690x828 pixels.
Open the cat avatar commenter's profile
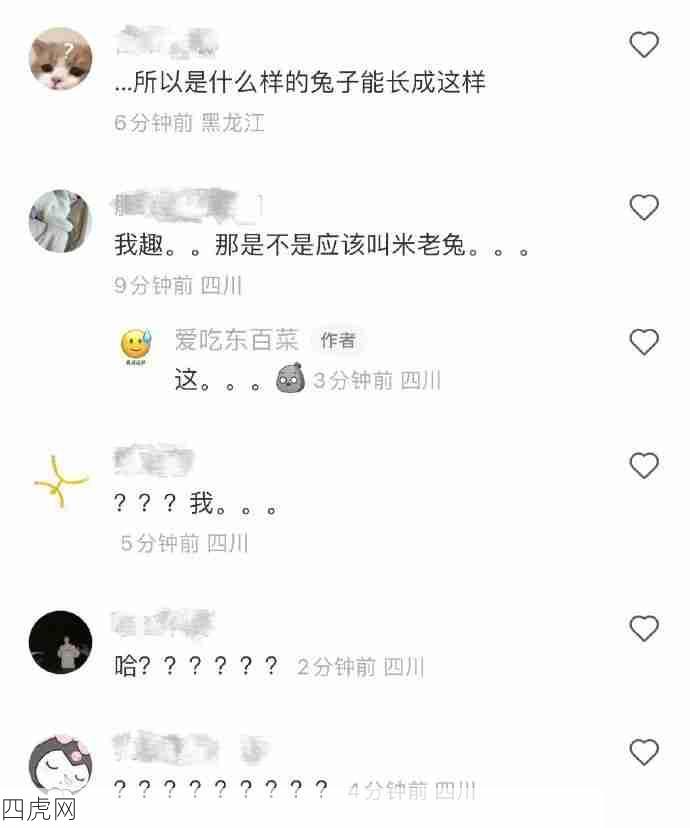click(61, 59)
